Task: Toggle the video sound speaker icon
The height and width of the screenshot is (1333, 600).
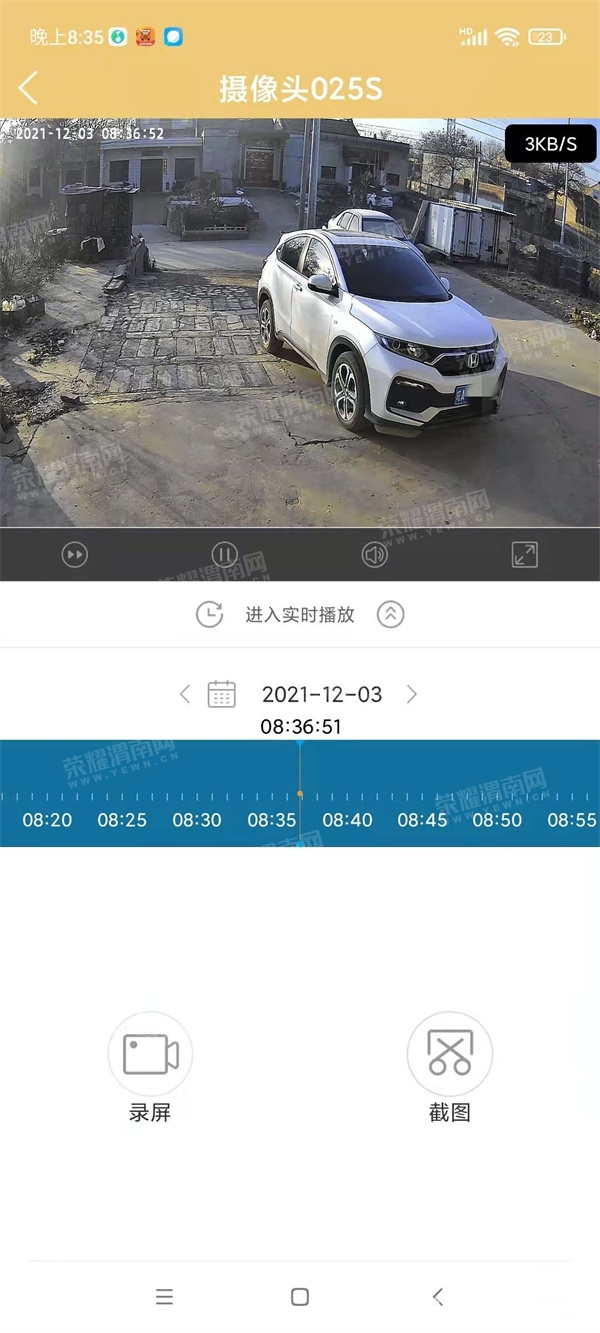Action: (x=375, y=555)
